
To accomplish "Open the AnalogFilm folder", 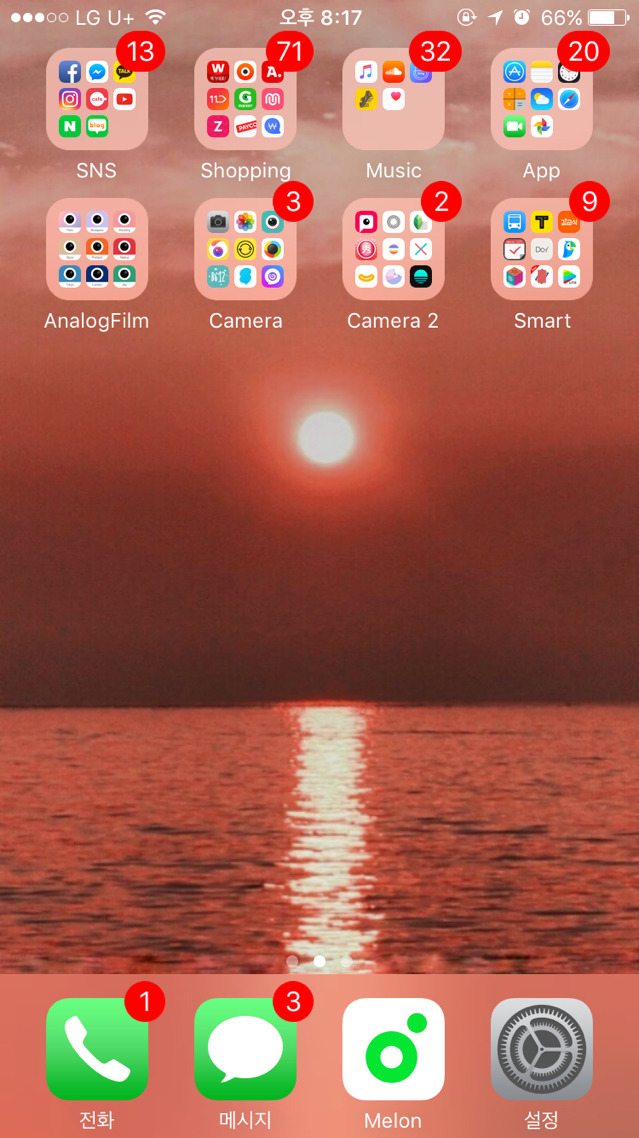I will 97,249.
